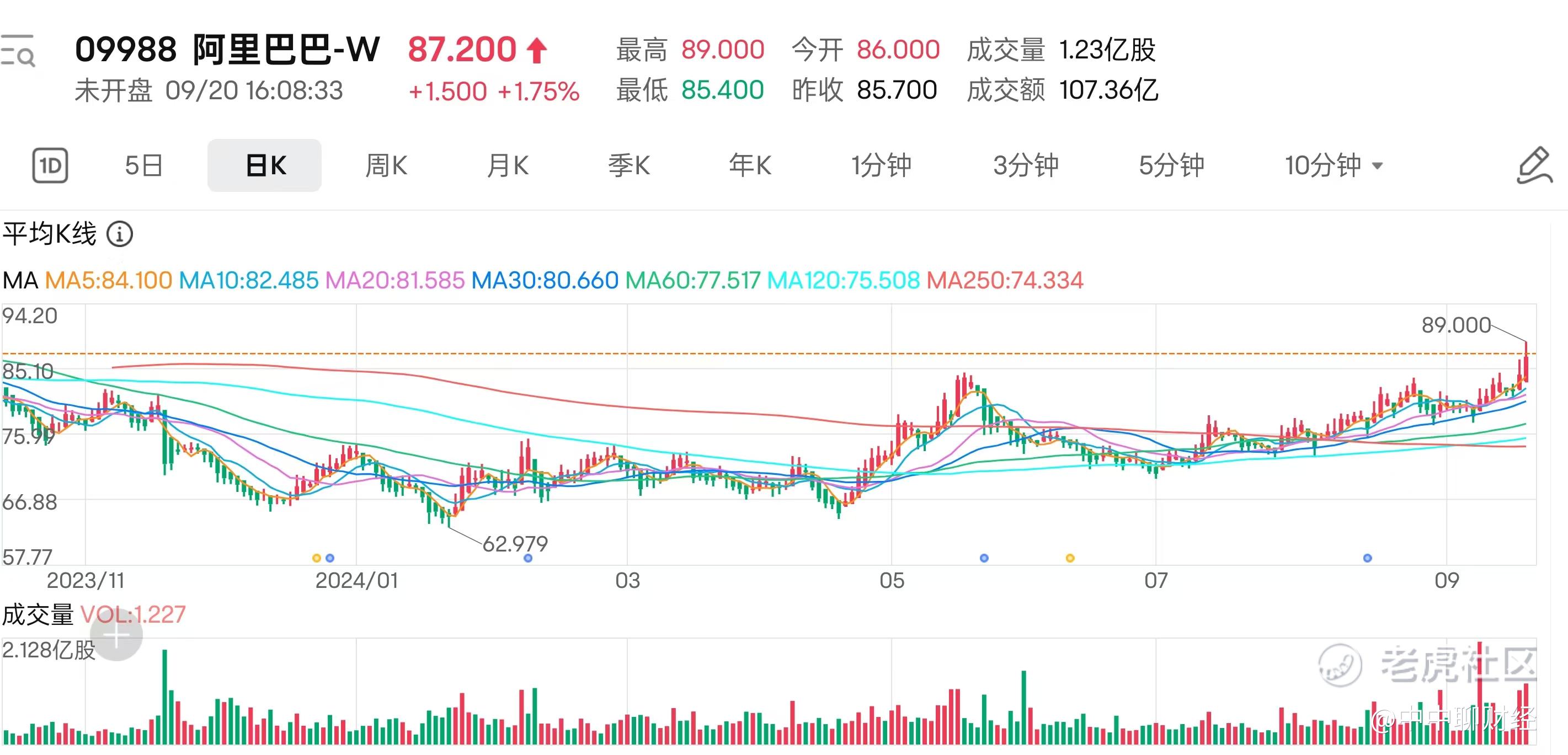The width and height of the screenshot is (1568, 755).
Task: Select the 1分钟 chart interval
Action: (881, 165)
